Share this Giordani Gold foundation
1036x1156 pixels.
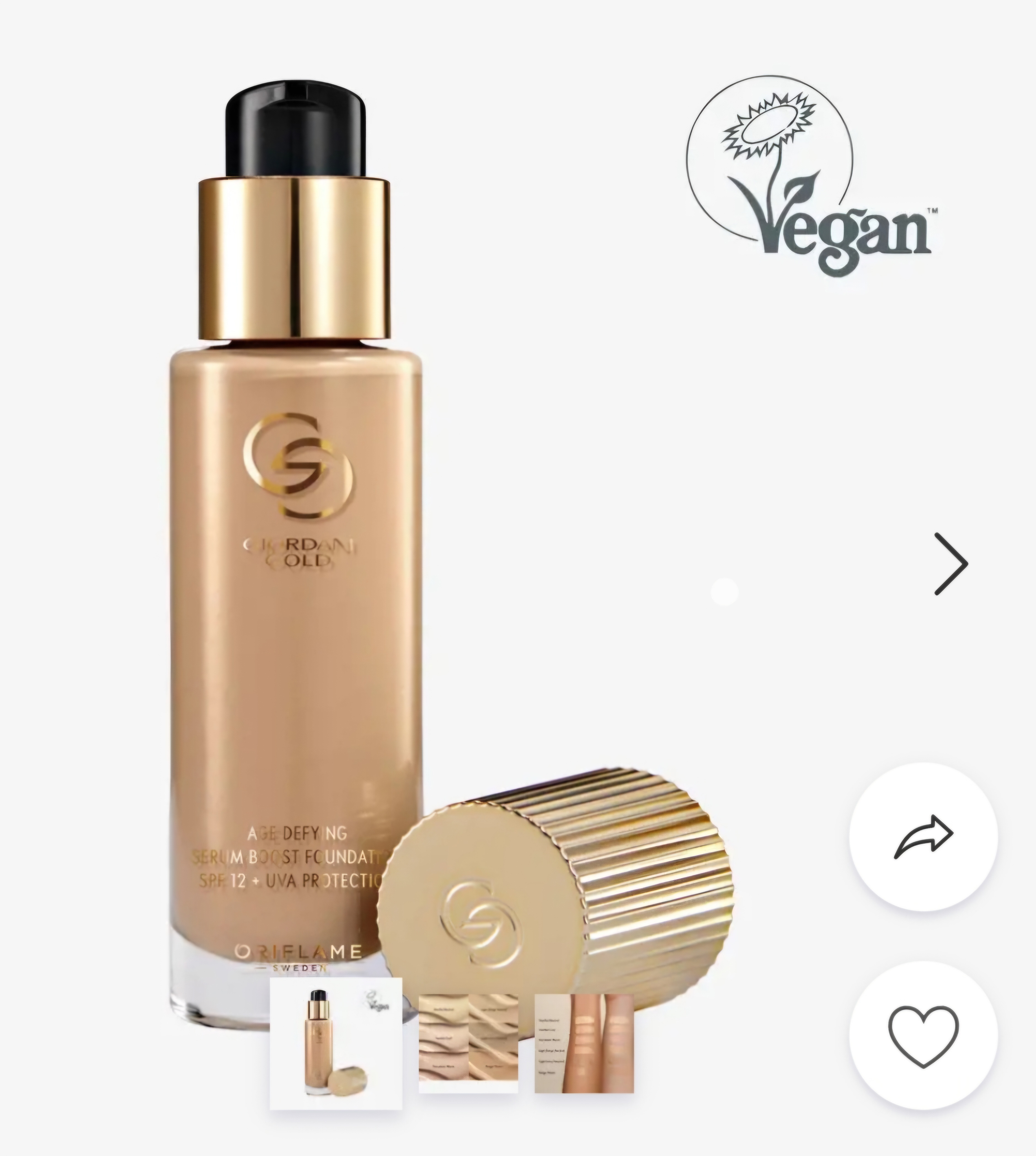923,837
